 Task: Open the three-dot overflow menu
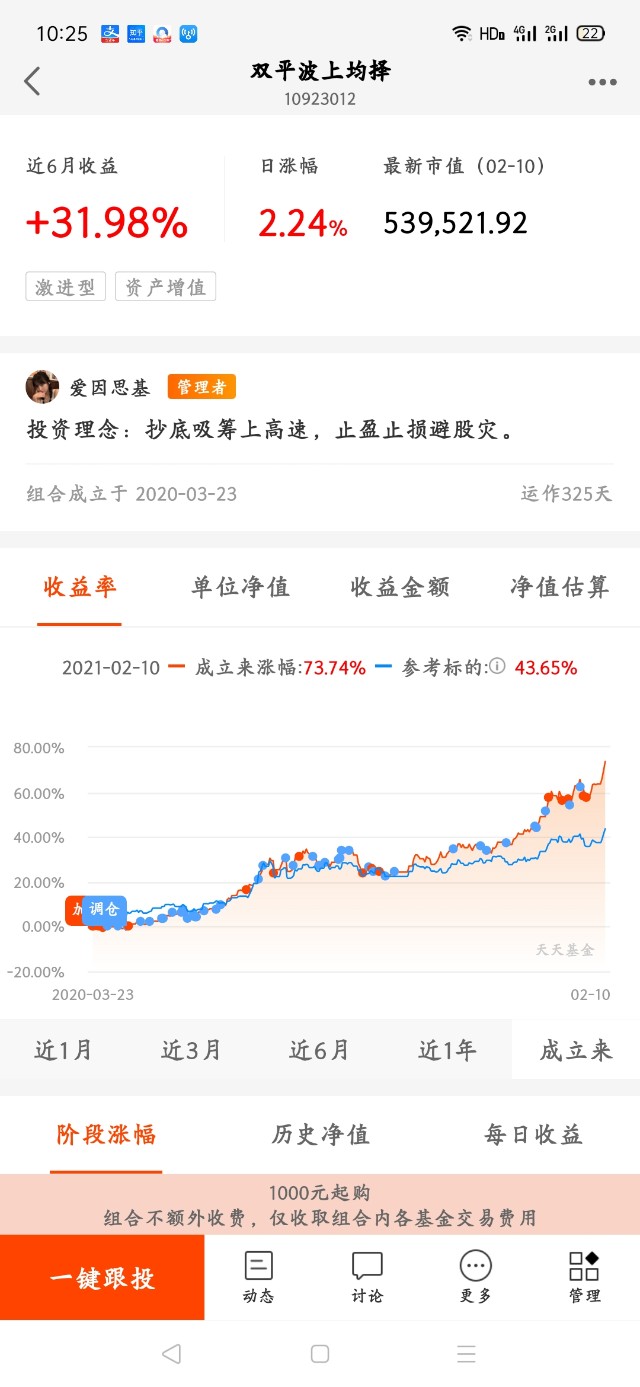click(x=602, y=82)
